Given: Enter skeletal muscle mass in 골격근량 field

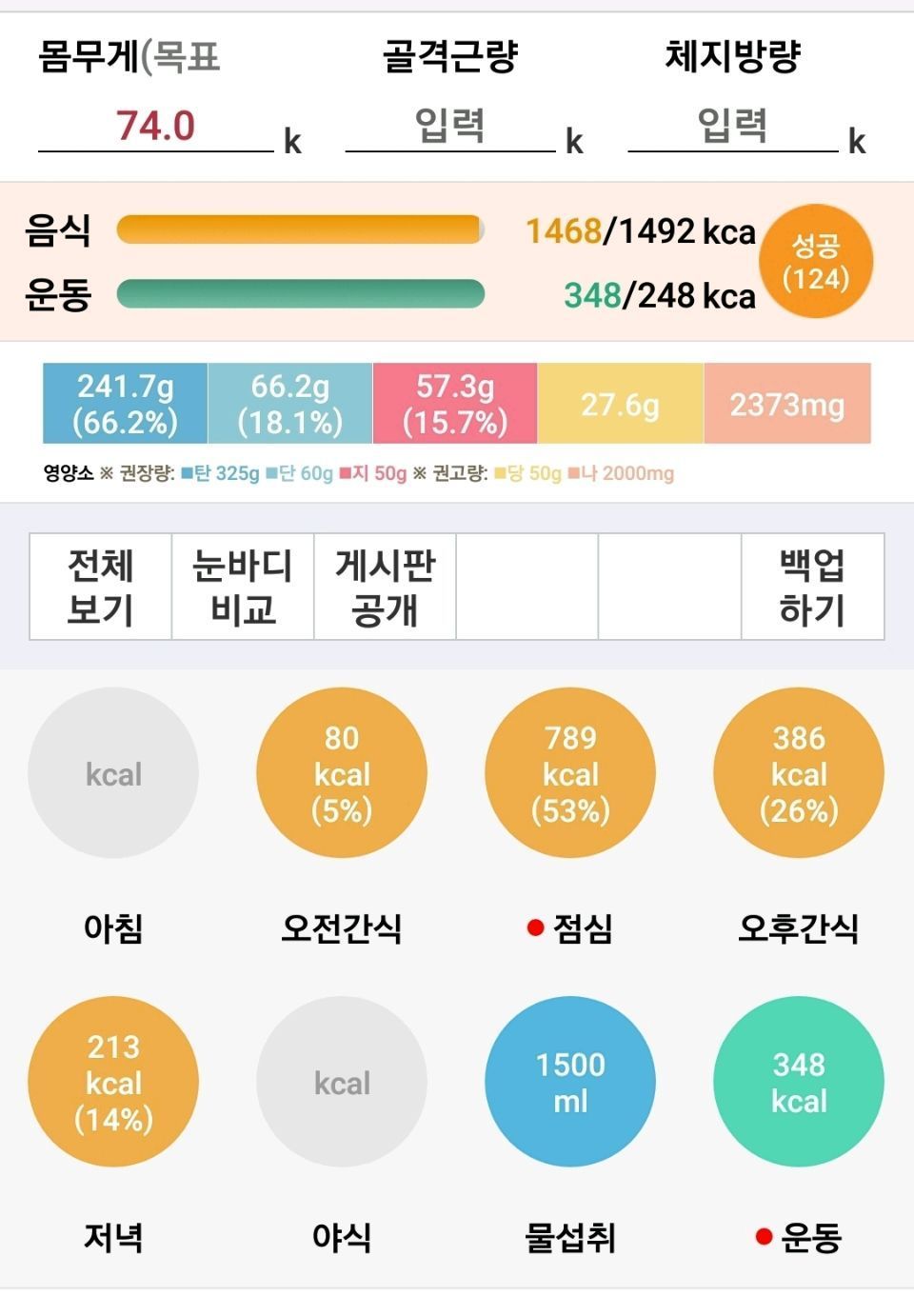Looking at the screenshot, I should pyautogui.click(x=449, y=126).
